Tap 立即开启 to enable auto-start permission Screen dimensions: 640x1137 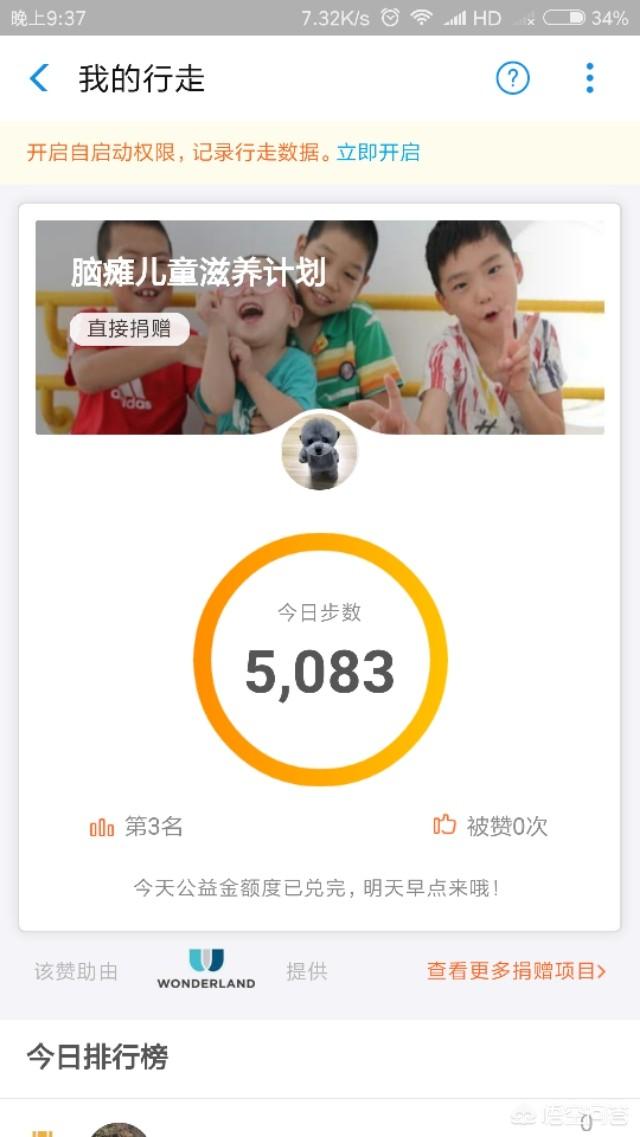click(x=378, y=152)
